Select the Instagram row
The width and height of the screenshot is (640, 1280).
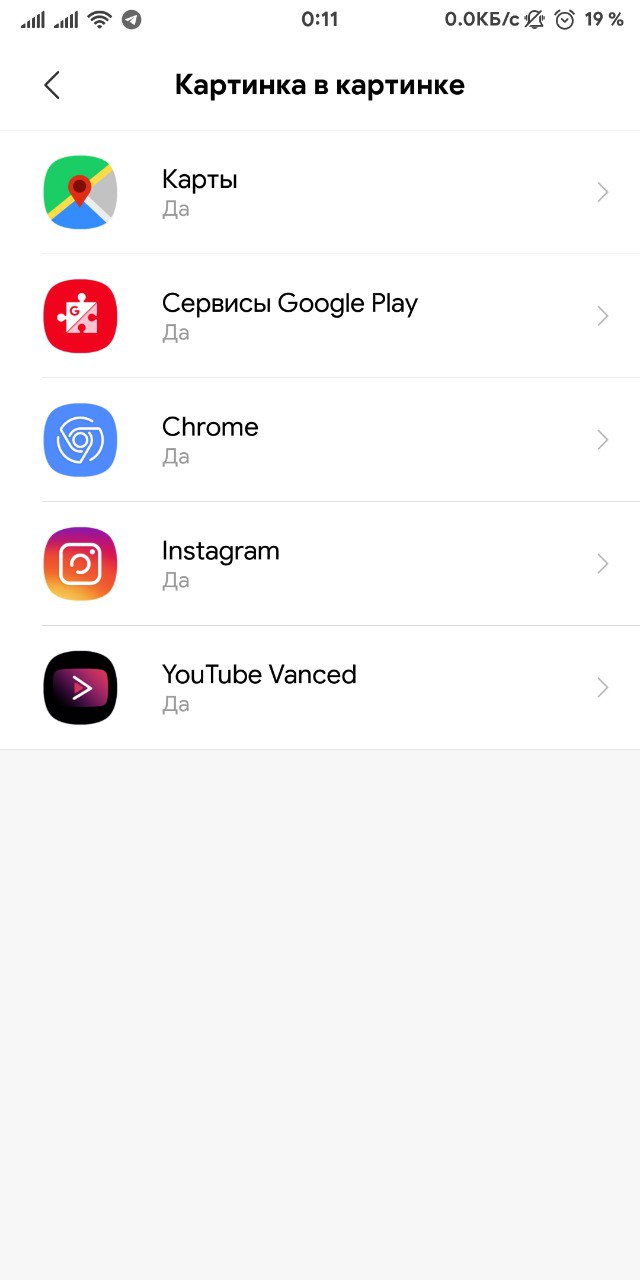(x=320, y=564)
